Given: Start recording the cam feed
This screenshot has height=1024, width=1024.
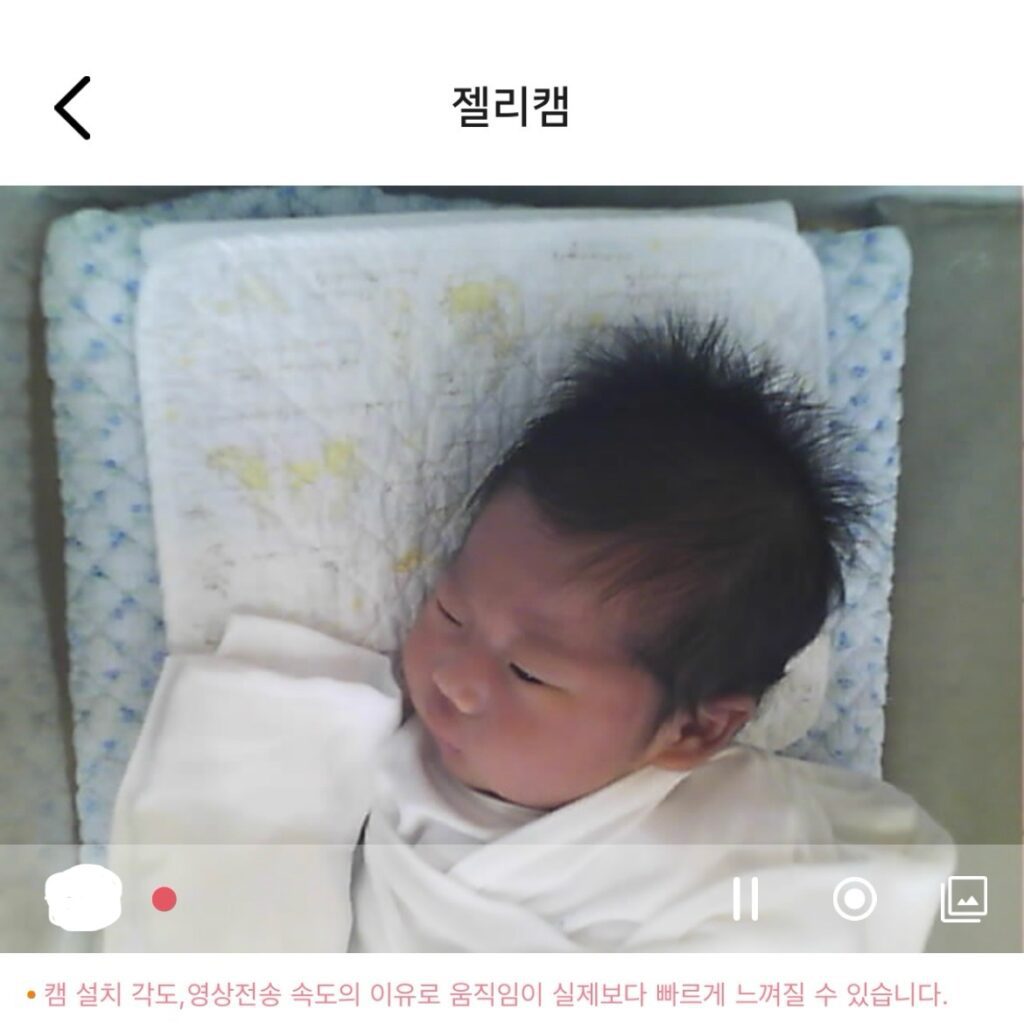Looking at the screenshot, I should pos(854,899).
